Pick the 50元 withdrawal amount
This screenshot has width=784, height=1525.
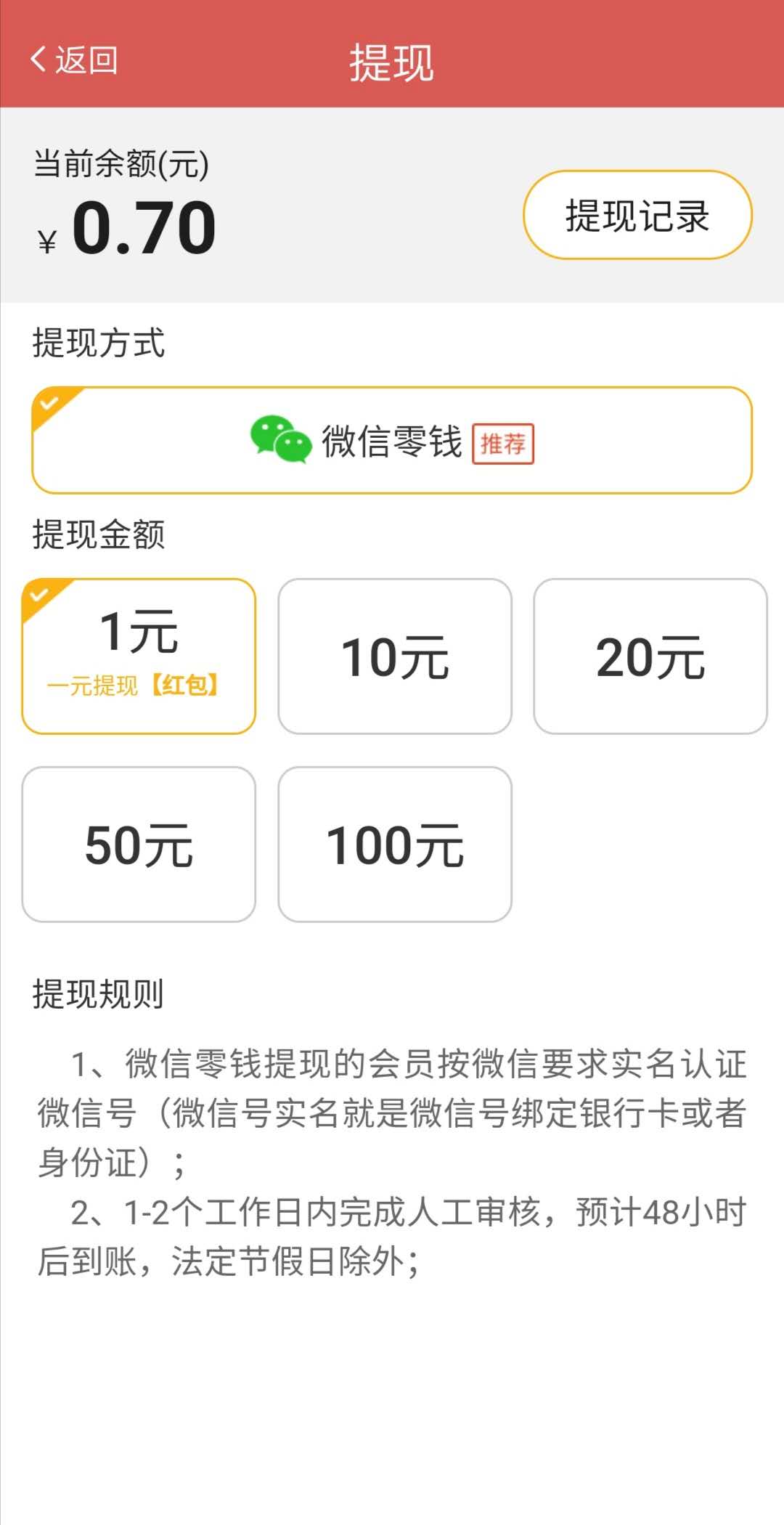click(x=139, y=845)
